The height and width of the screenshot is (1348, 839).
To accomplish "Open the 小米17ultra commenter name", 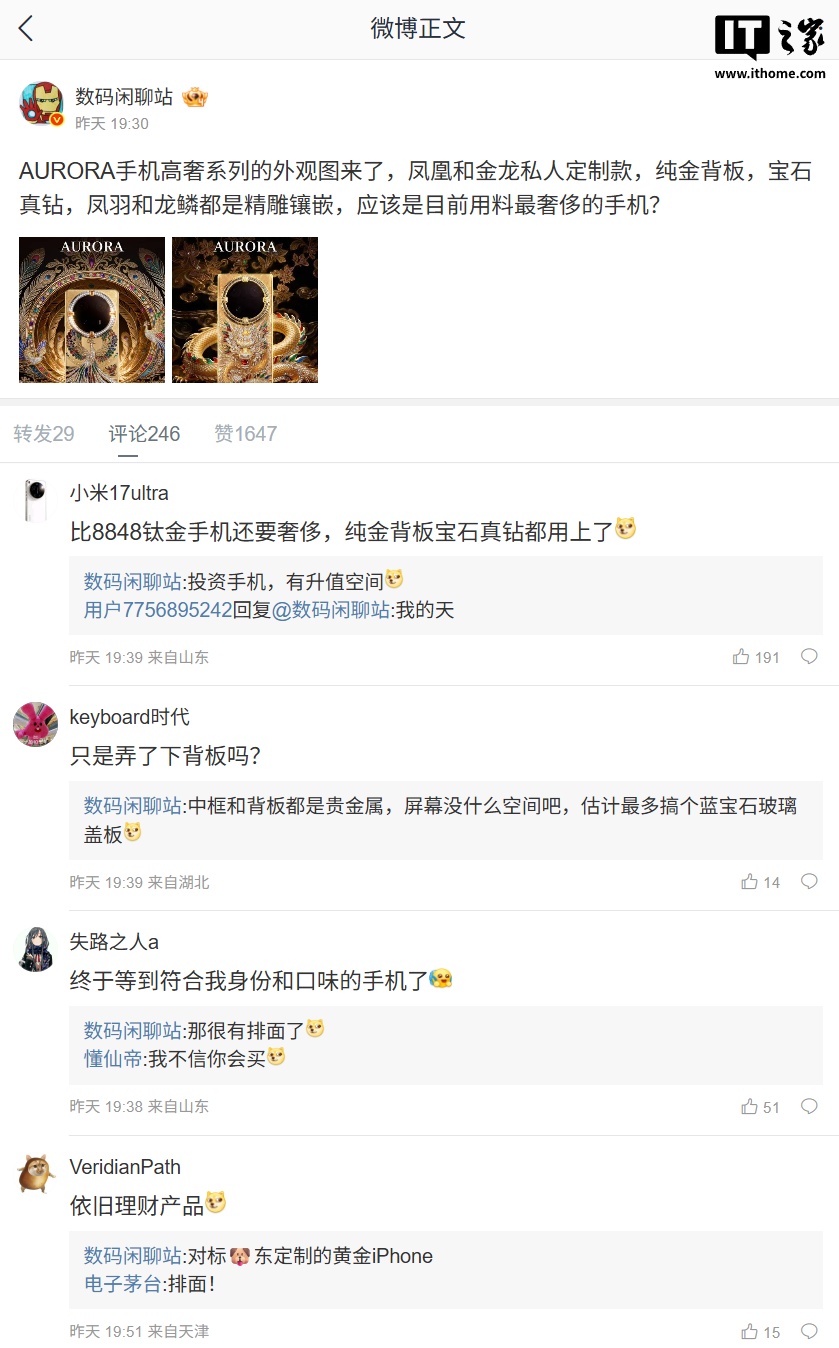I will pyautogui.click(x=119, y=493).
